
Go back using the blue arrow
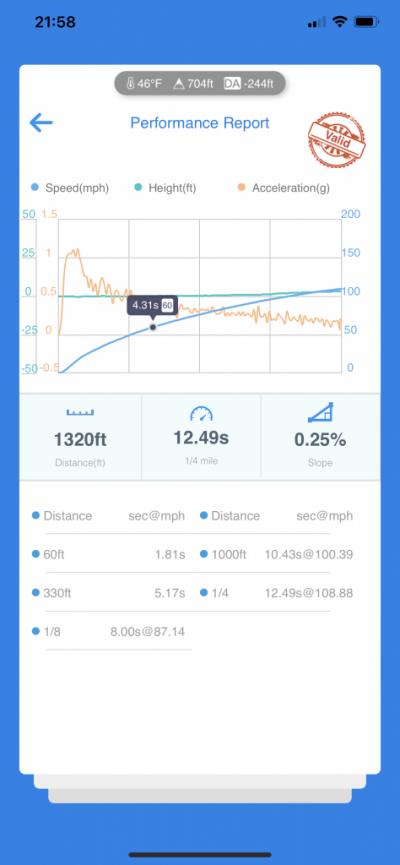tap(41, 122)
